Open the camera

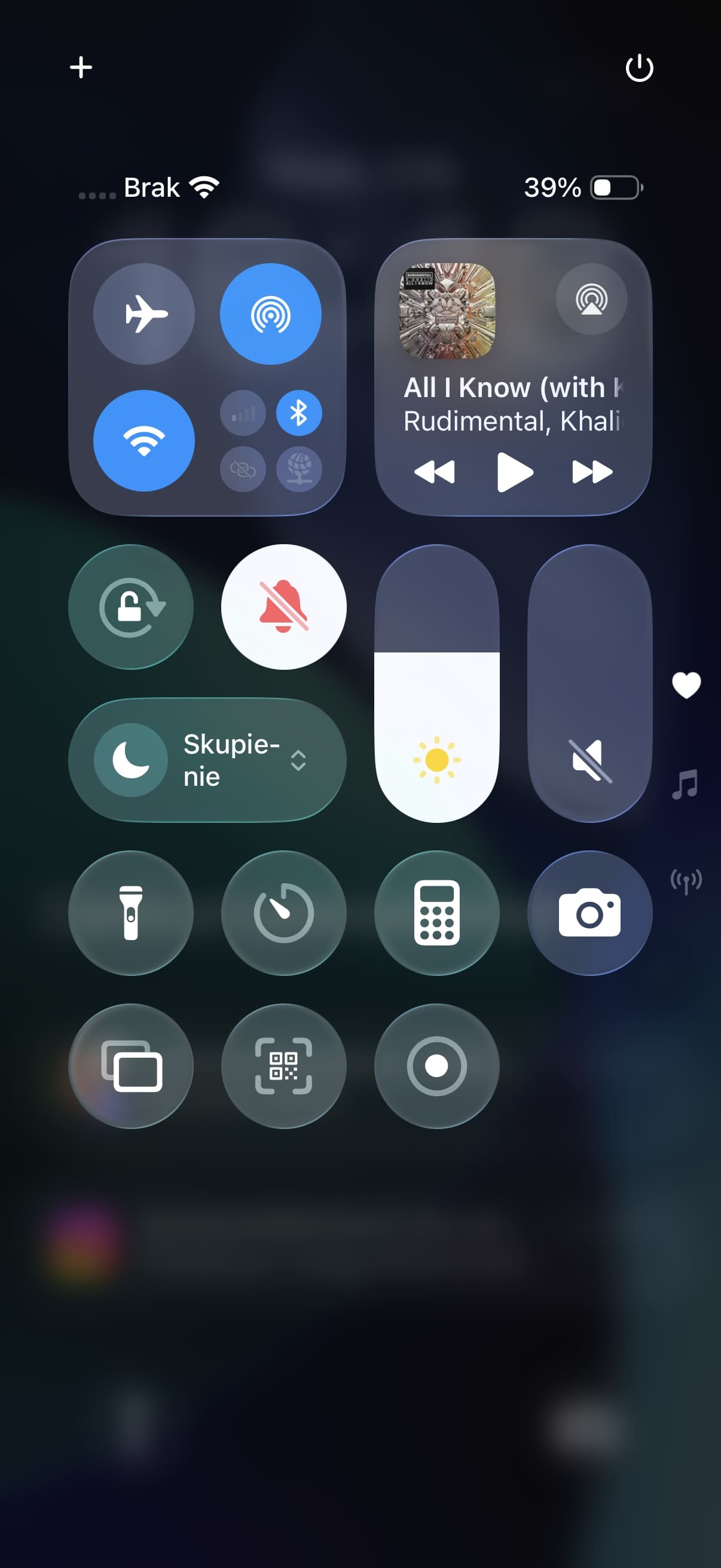point(589,913)
